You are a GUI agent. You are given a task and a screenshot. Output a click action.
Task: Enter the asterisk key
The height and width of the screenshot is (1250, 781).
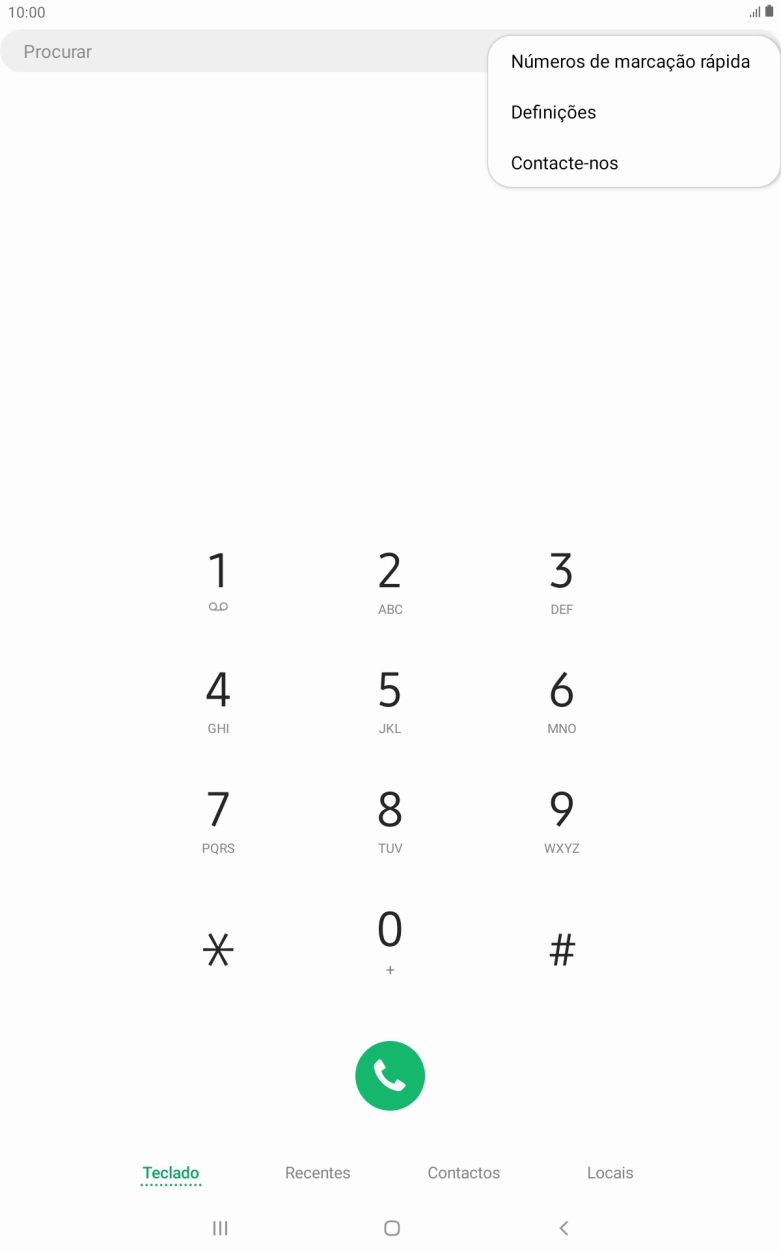[218, 949]
